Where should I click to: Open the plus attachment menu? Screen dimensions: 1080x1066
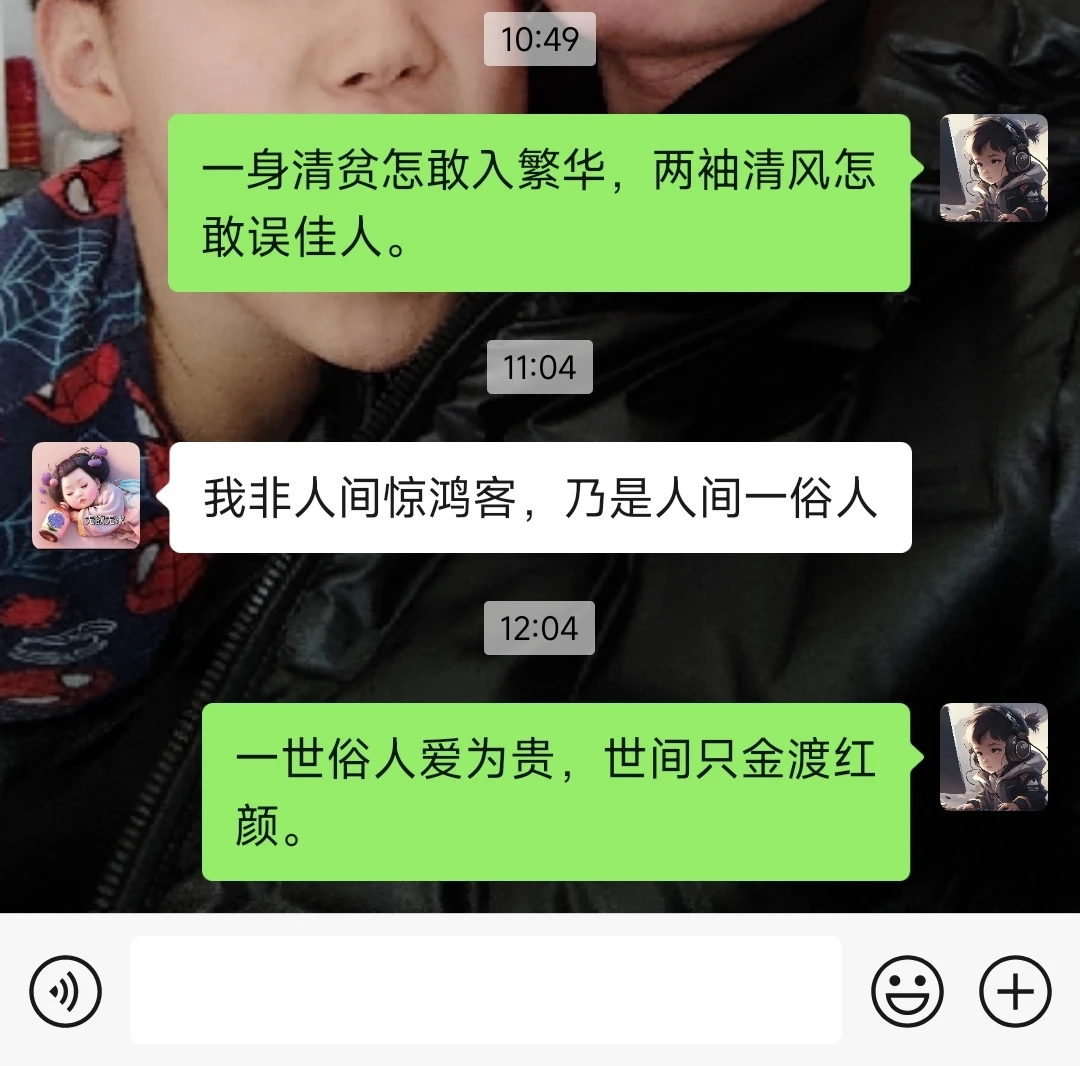(x=1015, y=991)
